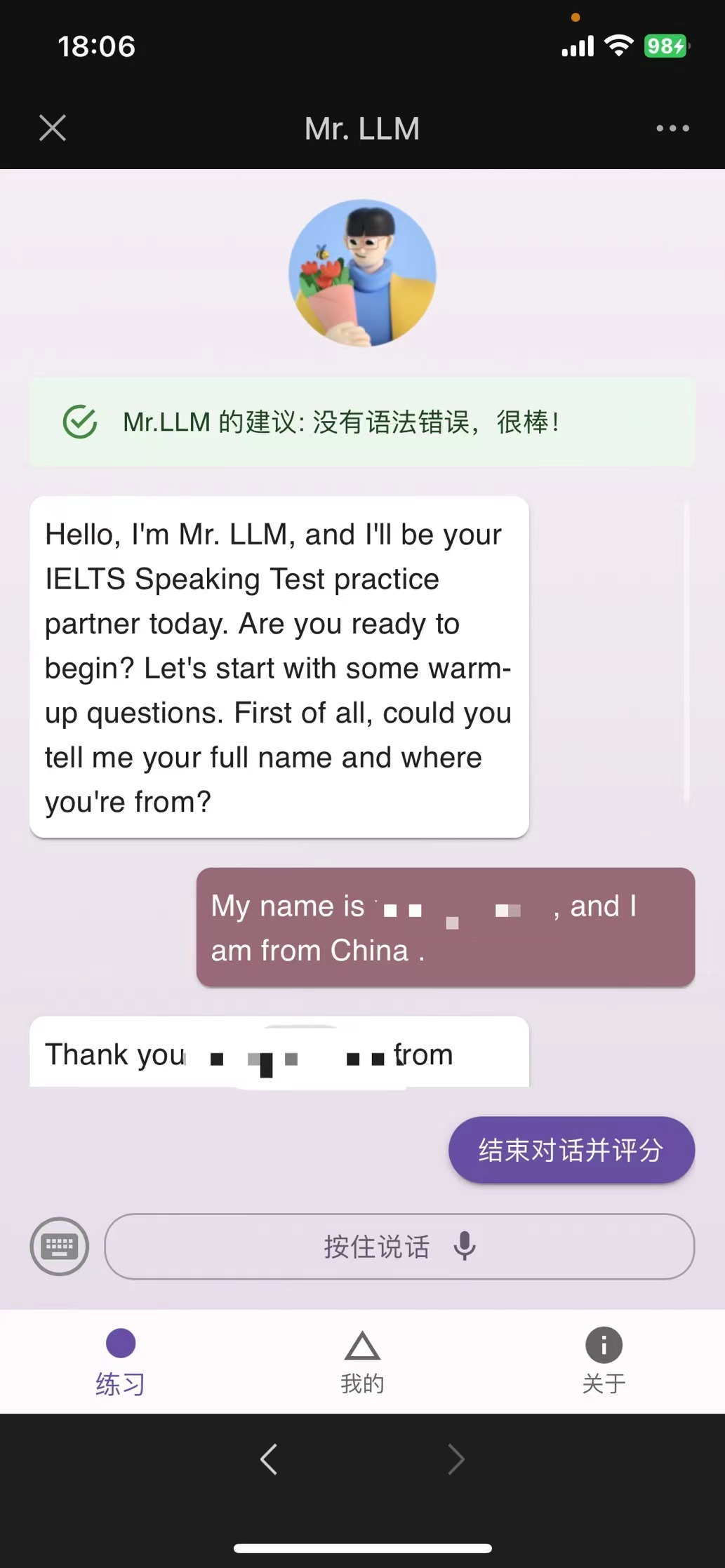Tap 结束对话并评分 to end and score
The width and height of the screenshot is (725, 1568).
point(571,1150)
